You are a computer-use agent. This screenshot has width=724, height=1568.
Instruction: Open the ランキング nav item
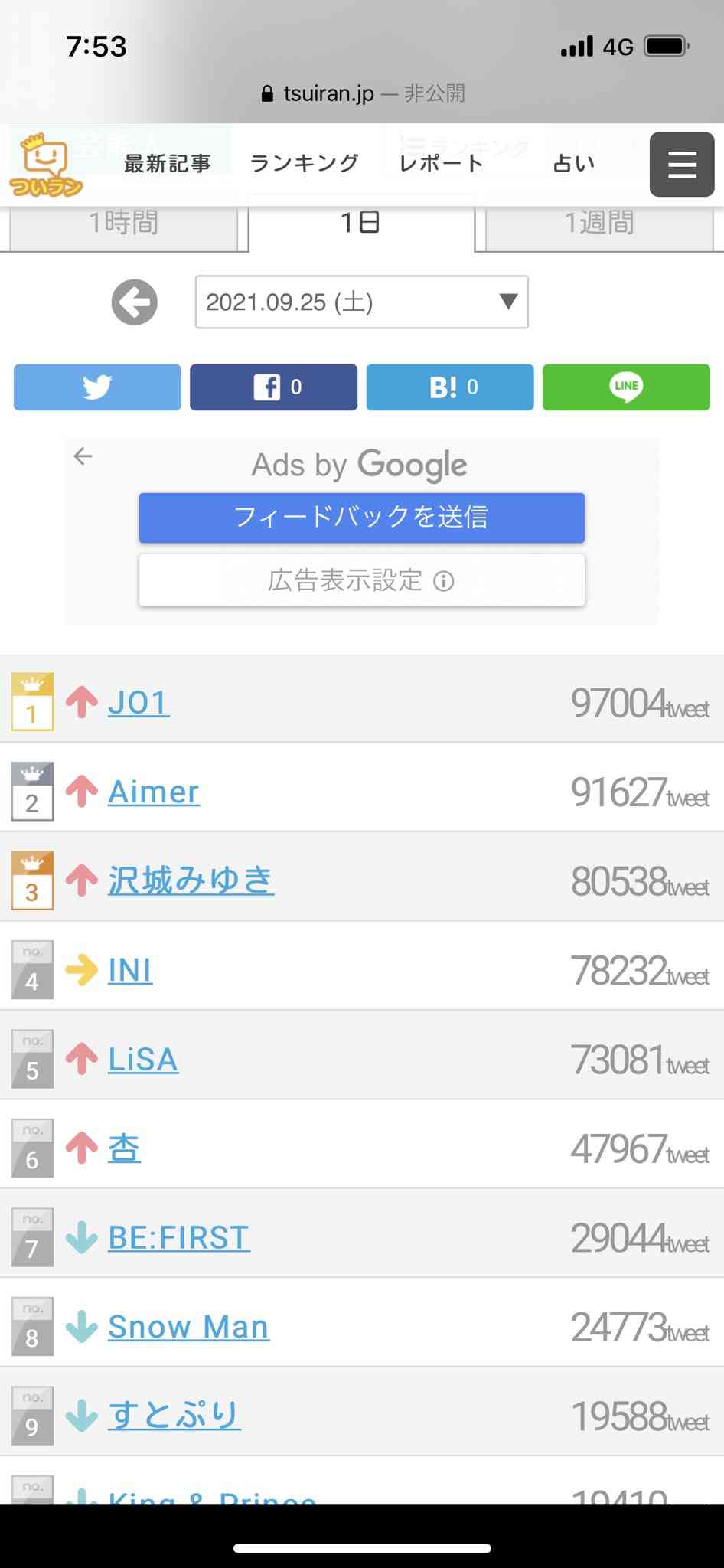tap(305, 164)
